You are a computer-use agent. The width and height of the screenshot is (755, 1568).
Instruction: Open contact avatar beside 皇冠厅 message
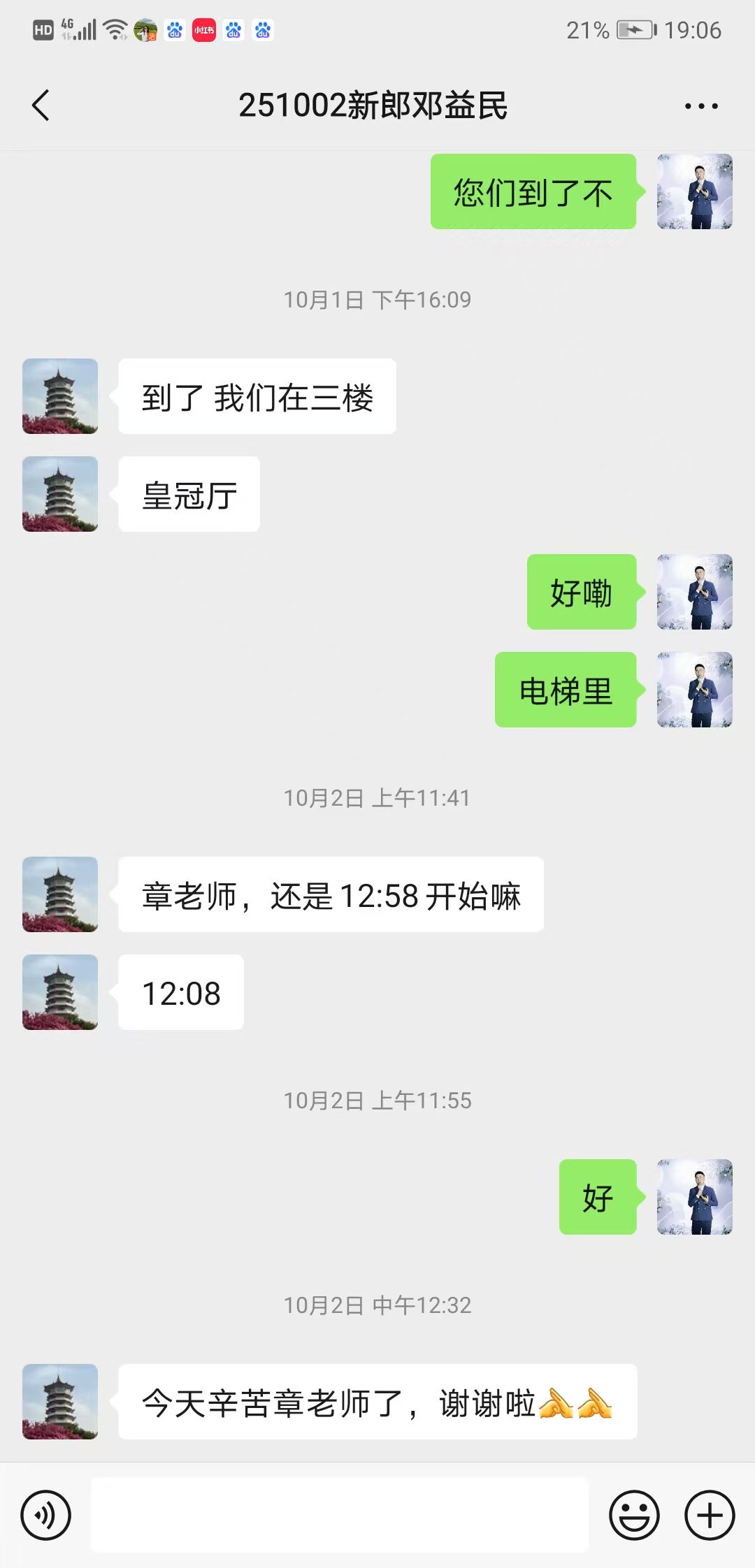60,494
